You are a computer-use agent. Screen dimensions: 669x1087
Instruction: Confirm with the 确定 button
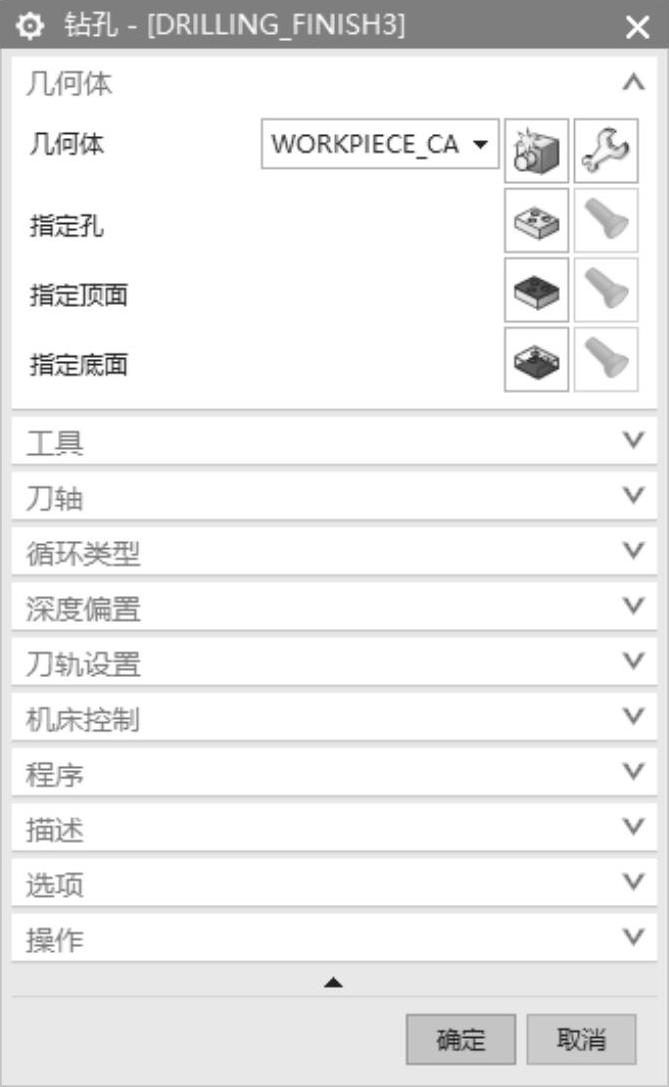(461, 1039)
